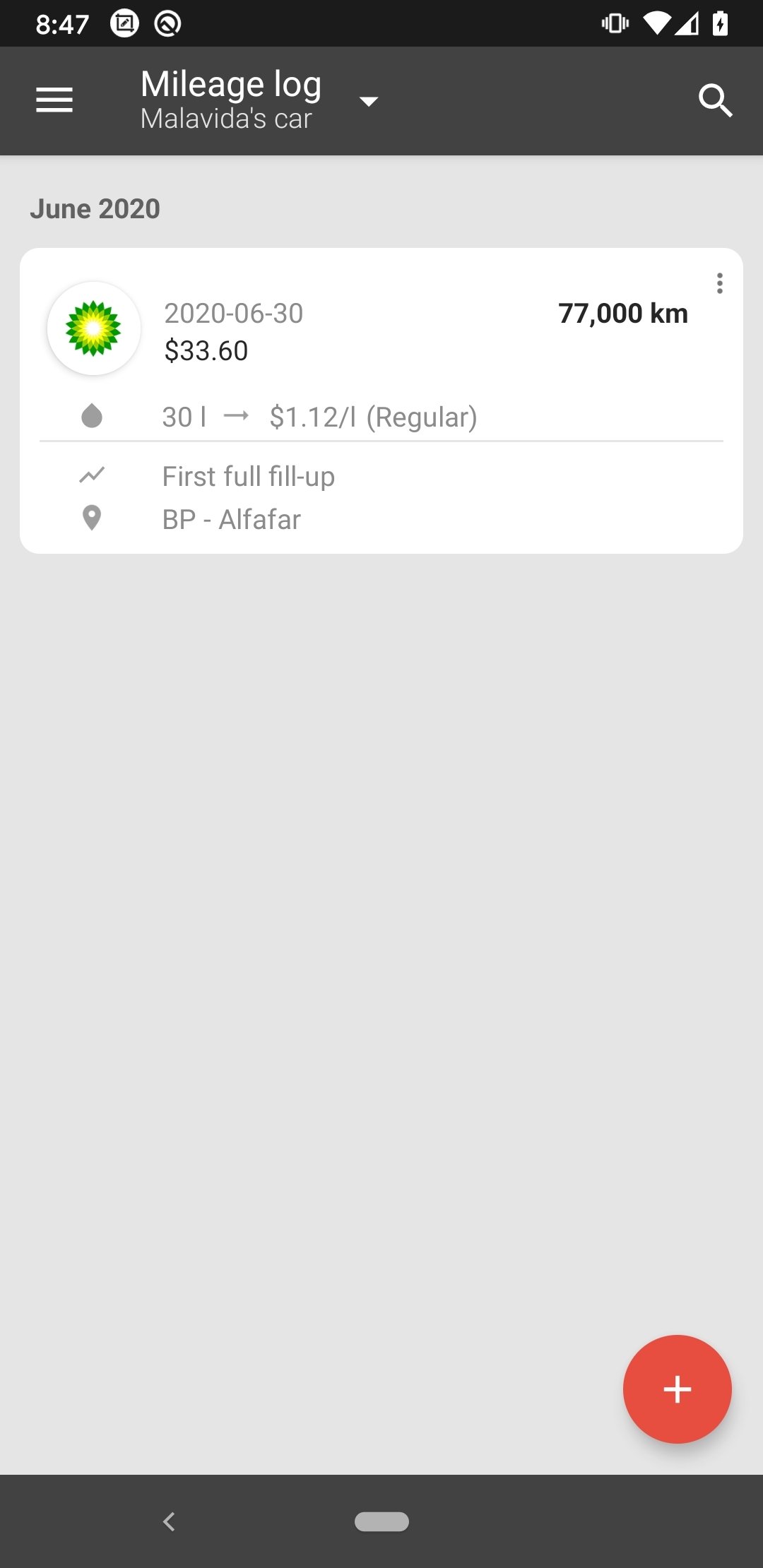Open search in the mileage log
Screen dimensions: 763x1568
tap(715, 100)
